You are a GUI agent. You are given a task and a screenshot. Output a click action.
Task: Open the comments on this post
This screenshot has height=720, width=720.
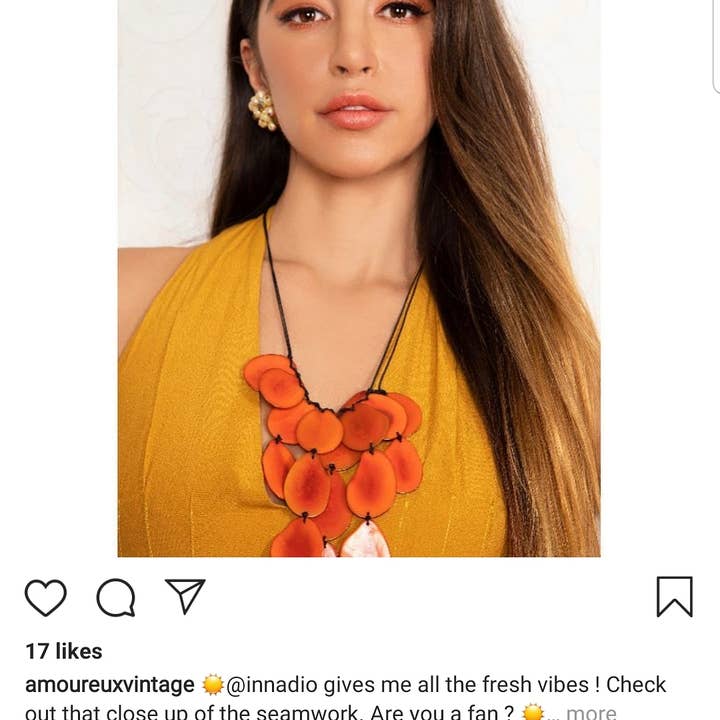coord(116,597)
